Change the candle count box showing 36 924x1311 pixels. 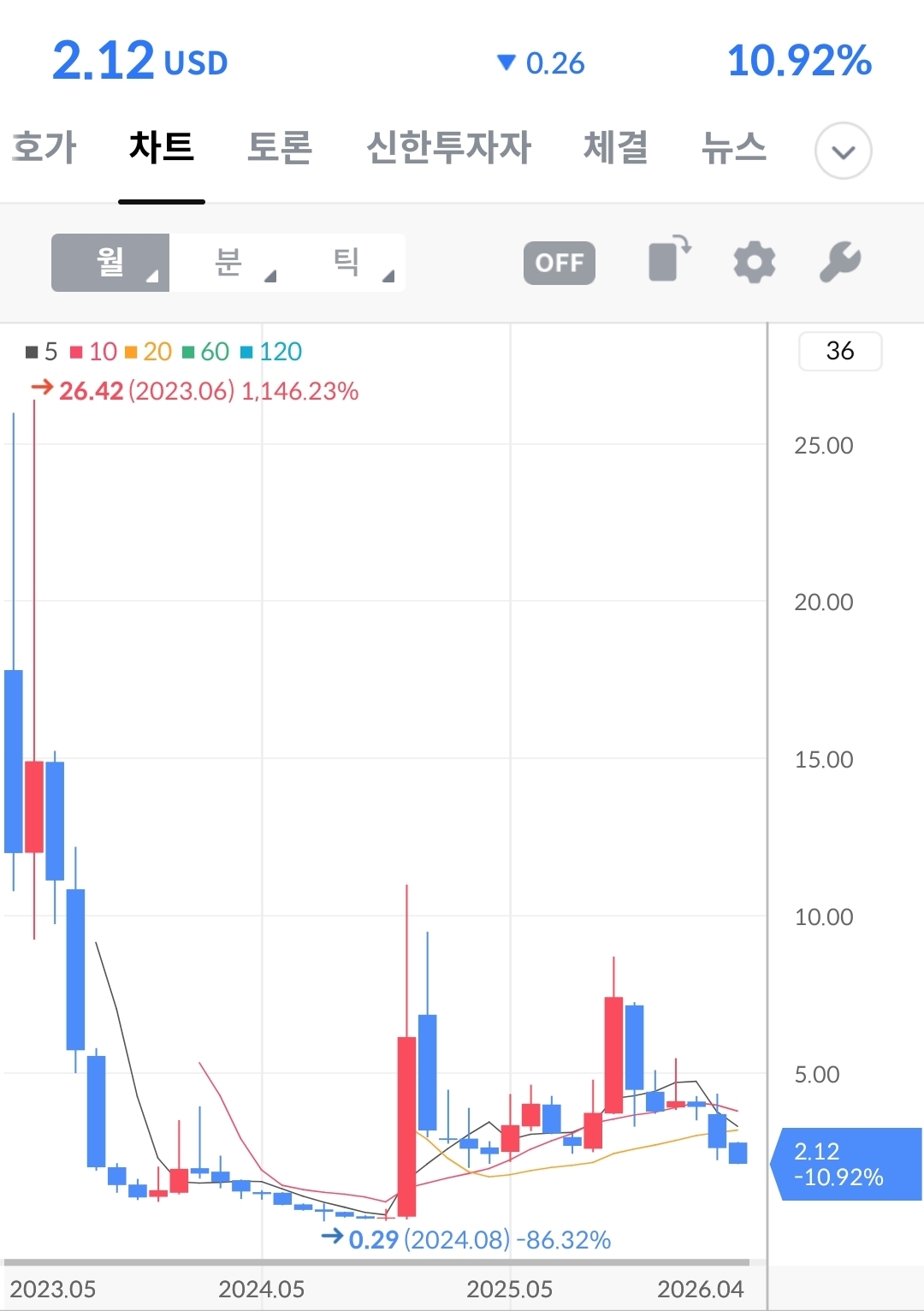coord(839,351)
